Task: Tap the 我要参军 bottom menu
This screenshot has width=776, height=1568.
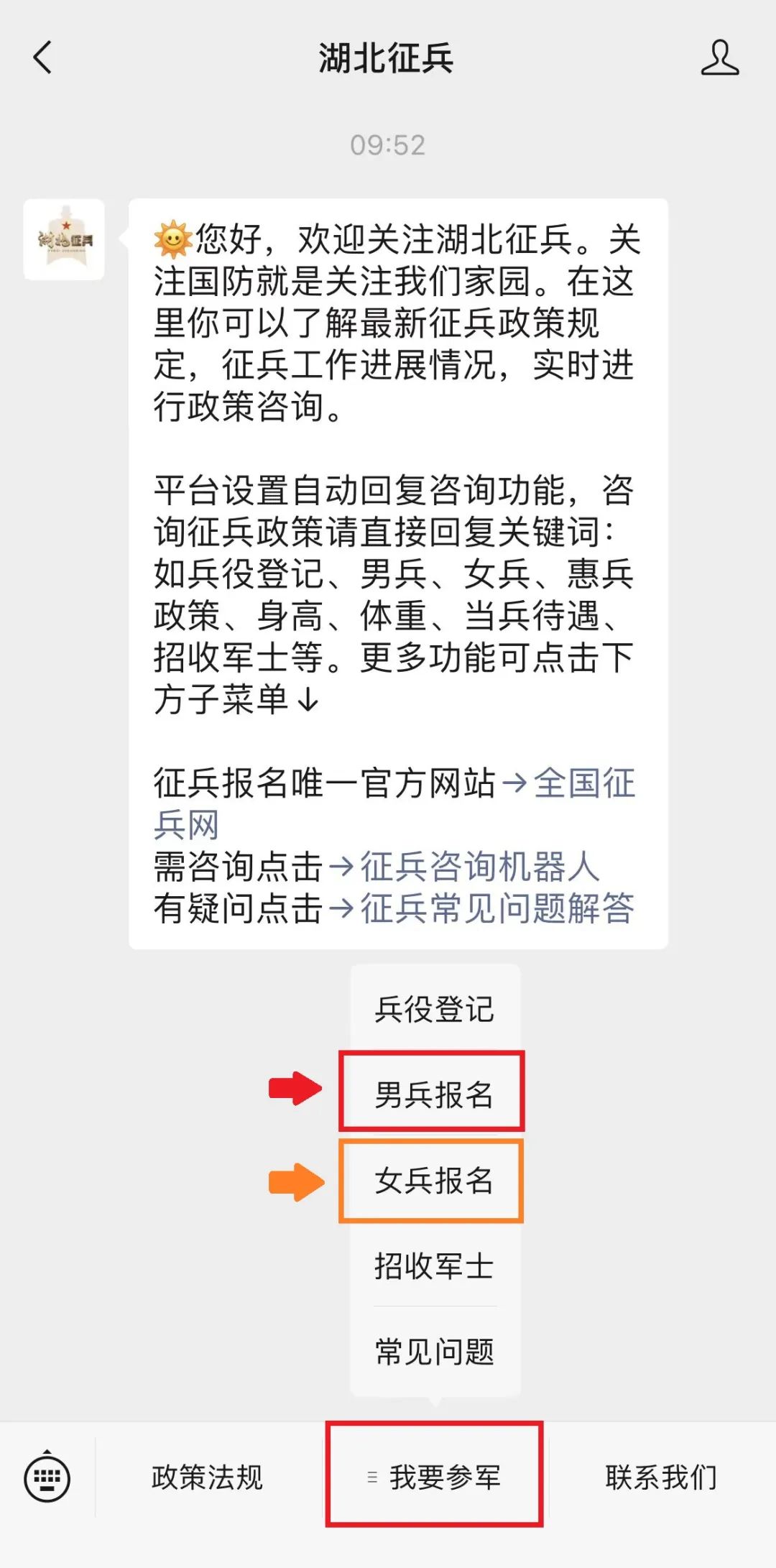Action: point(435,1477)
